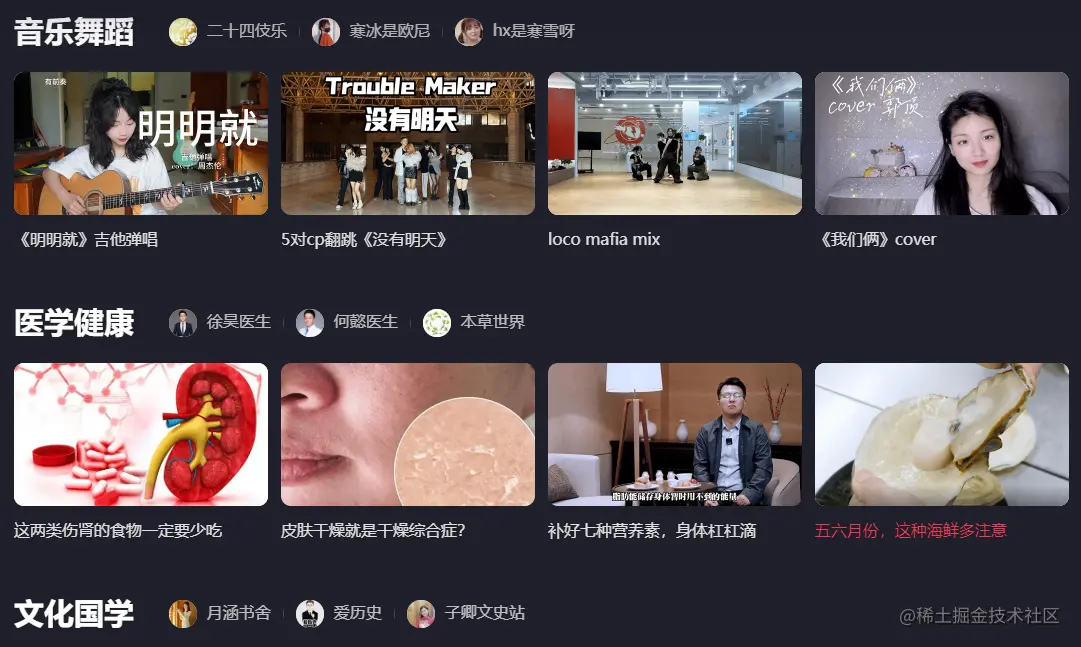The height and width of the screenshot is (647, 1081).
Task: Open 徐昊医生's profile
Action: pyautogui.click(x=220, y=322)
